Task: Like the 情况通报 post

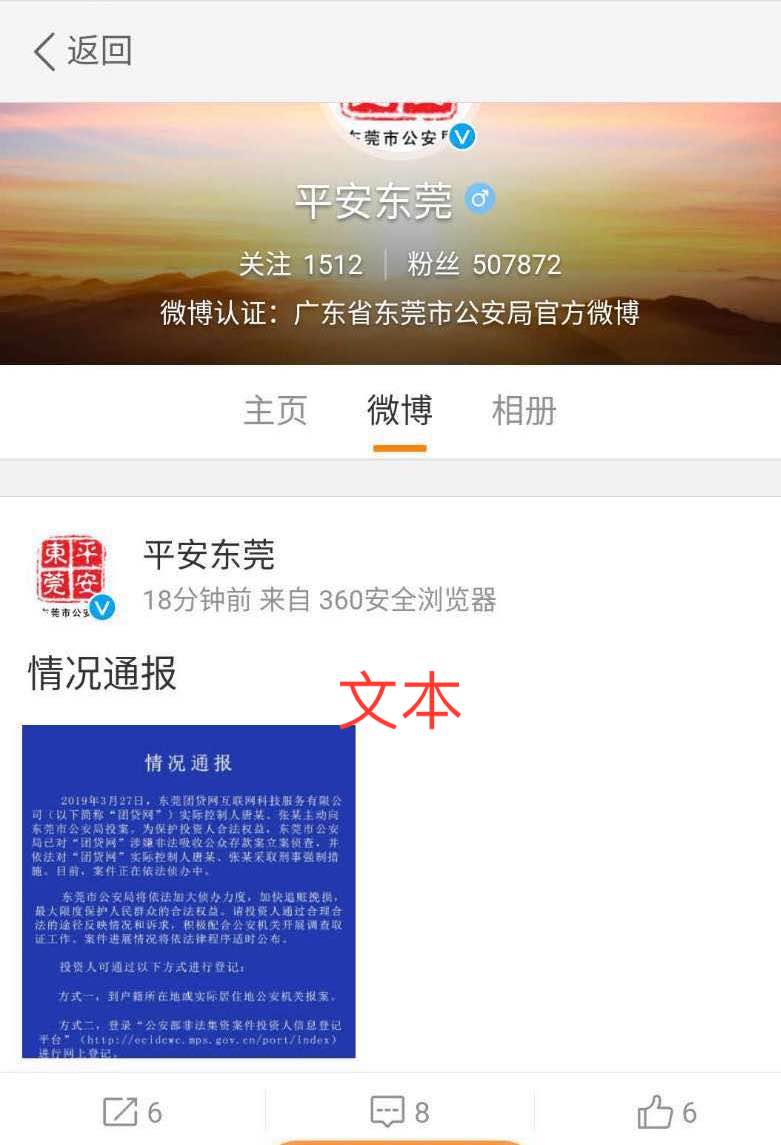Action: 666,1112
